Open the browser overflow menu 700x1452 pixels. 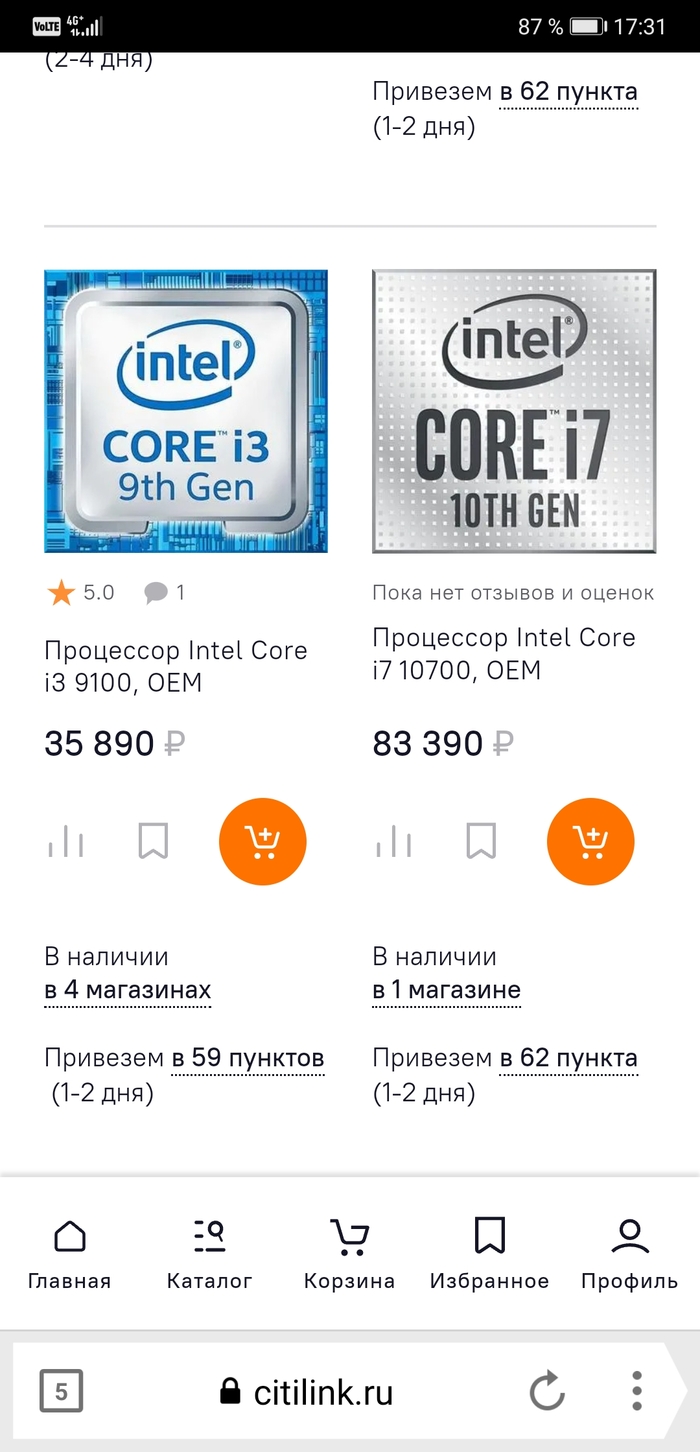[637, 1392]
